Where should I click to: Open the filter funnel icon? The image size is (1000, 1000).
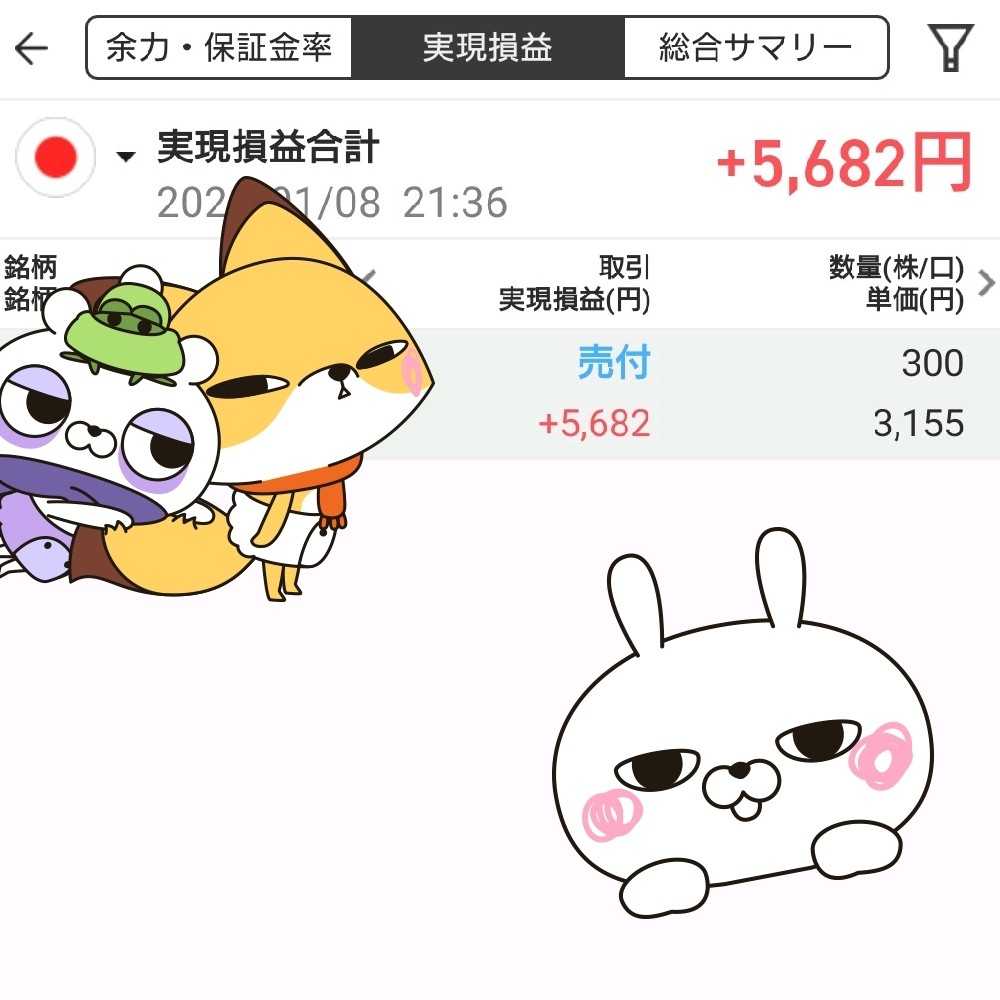tap(950, 48)
